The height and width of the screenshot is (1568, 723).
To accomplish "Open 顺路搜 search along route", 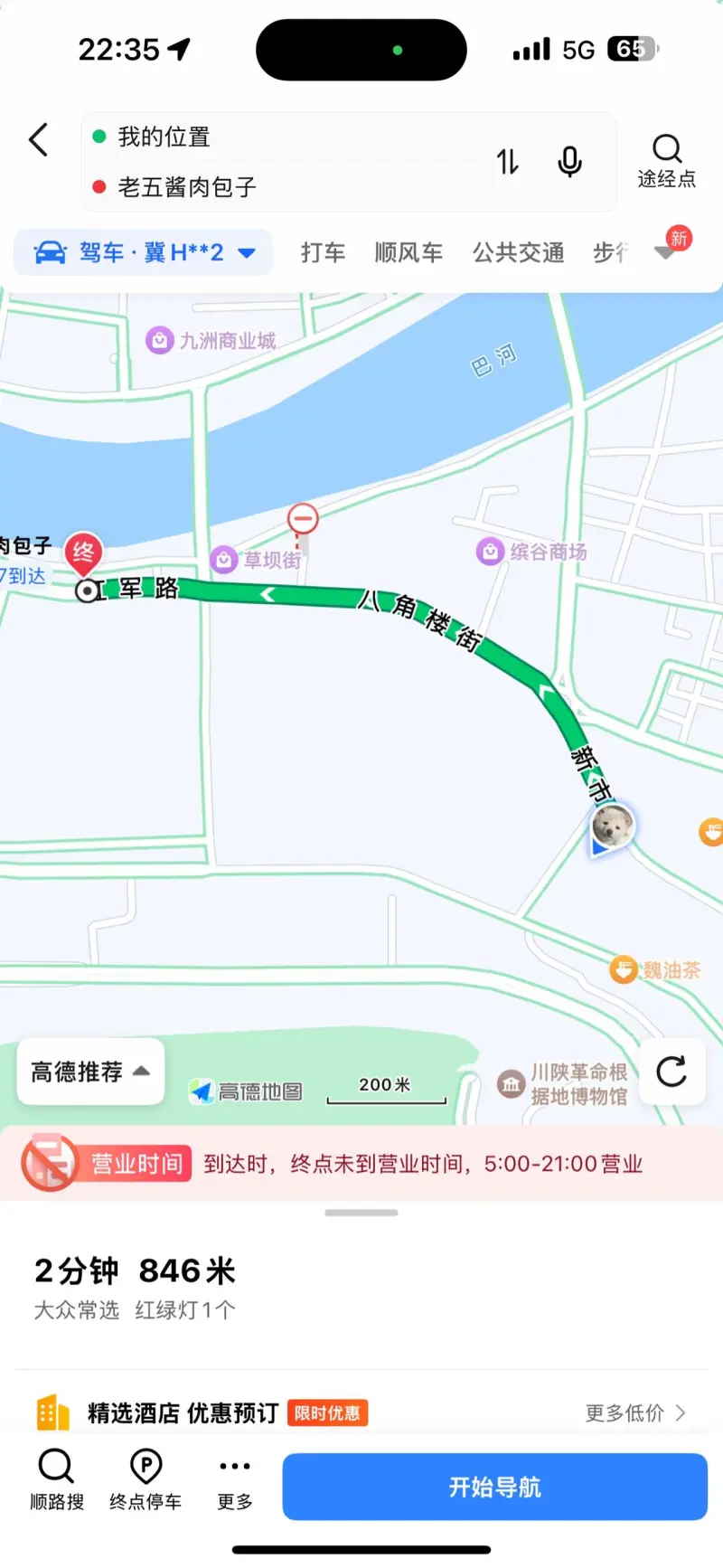I will pos(57,1480).
